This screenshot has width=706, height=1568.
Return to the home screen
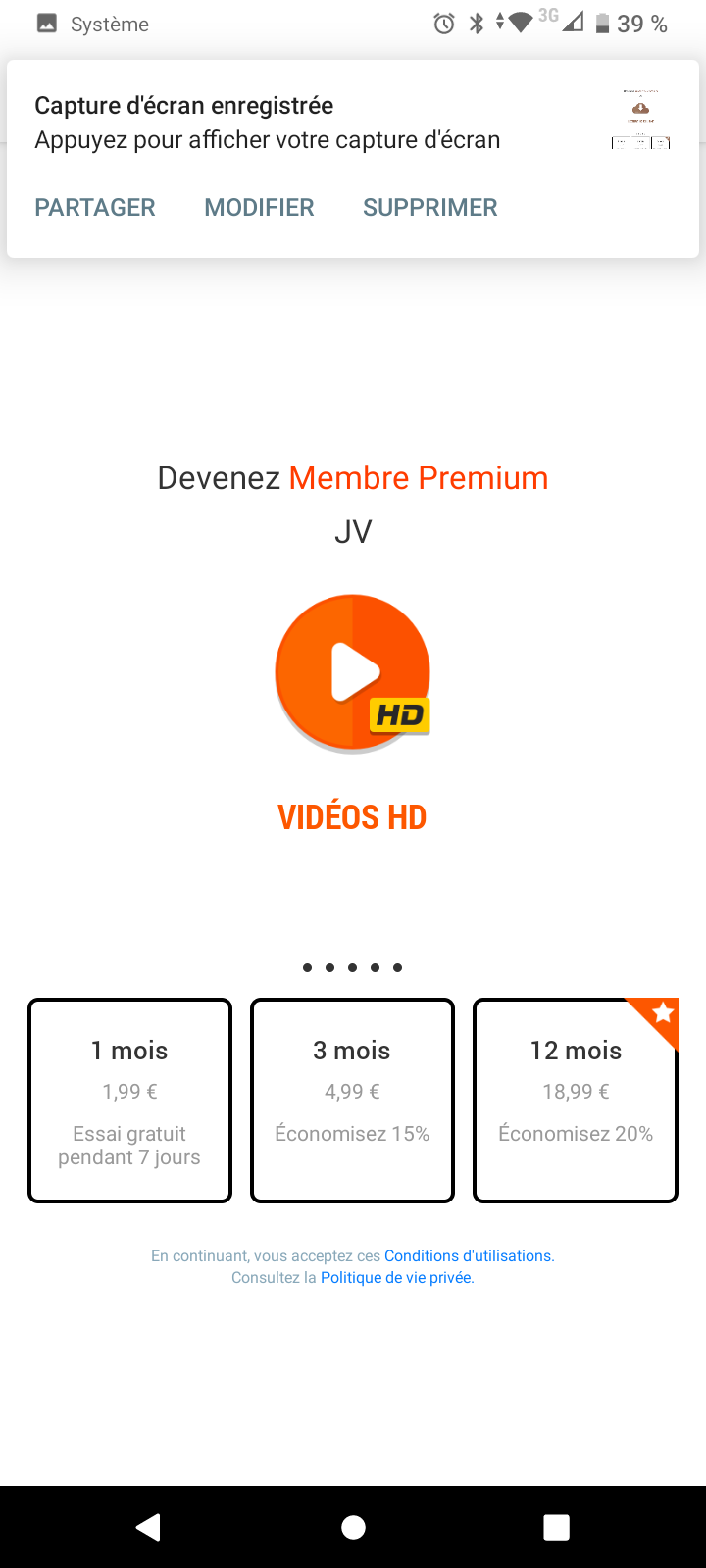coord(353,1527)
